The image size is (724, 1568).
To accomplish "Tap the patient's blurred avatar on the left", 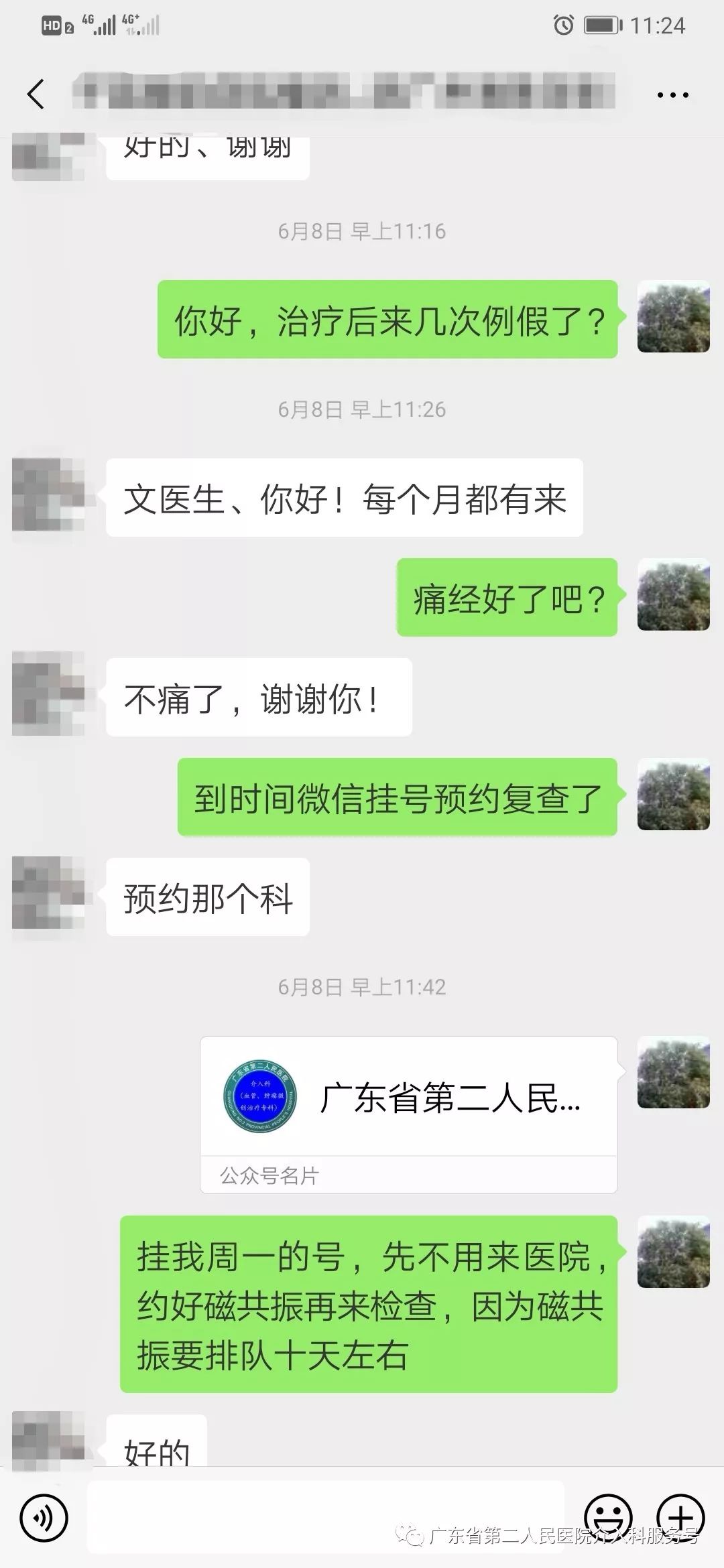I will click(48, 495).
